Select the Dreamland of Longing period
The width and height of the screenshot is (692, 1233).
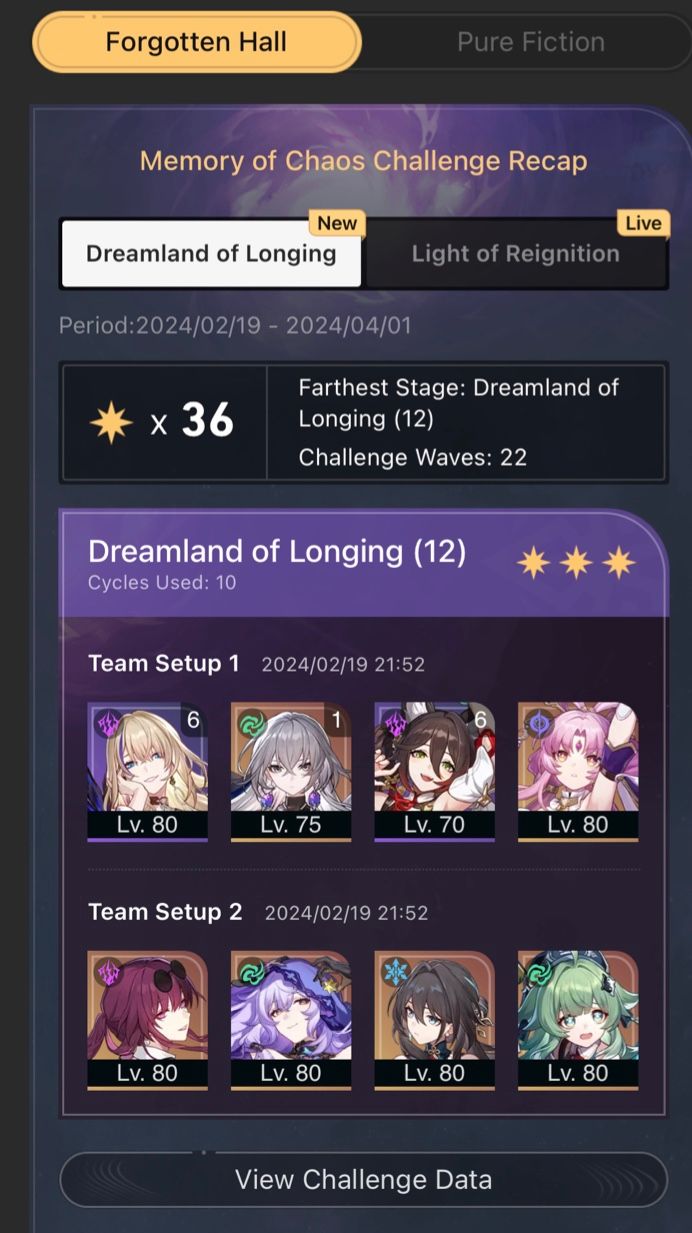point(211,254)
